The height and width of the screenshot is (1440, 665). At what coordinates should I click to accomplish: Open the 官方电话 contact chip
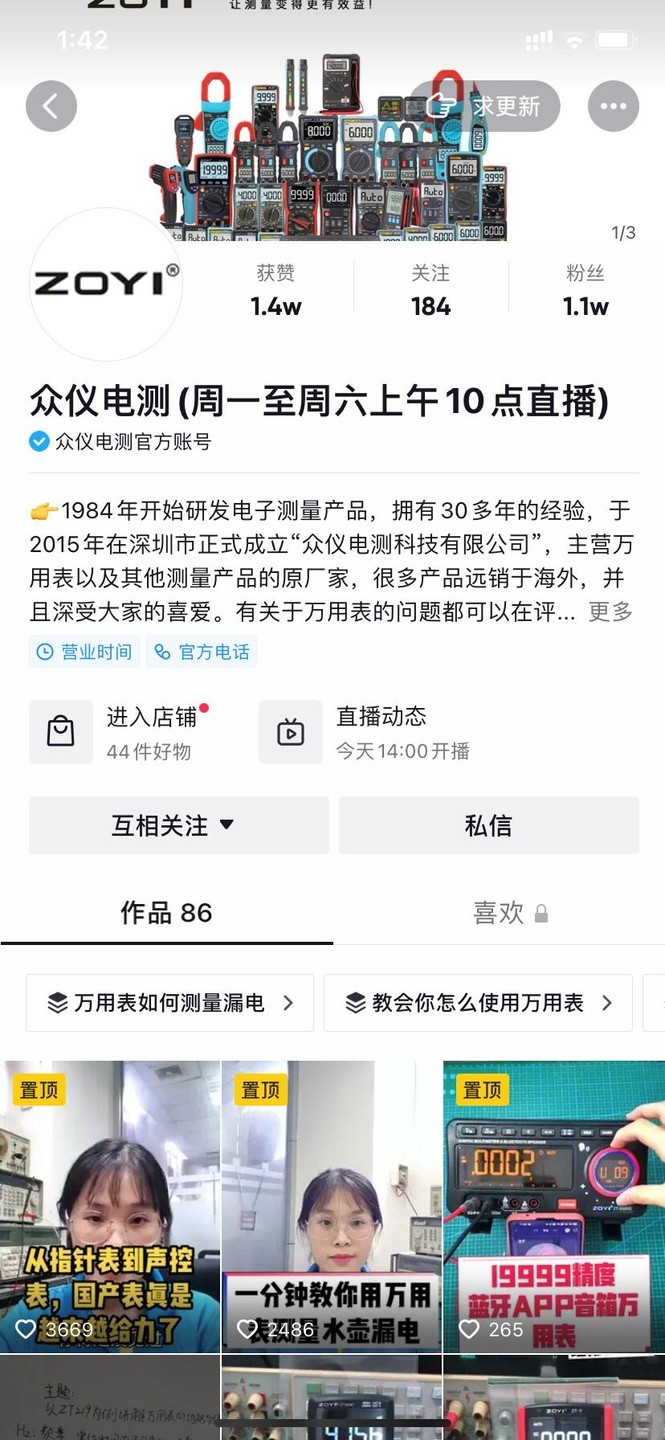coord(202,652)
